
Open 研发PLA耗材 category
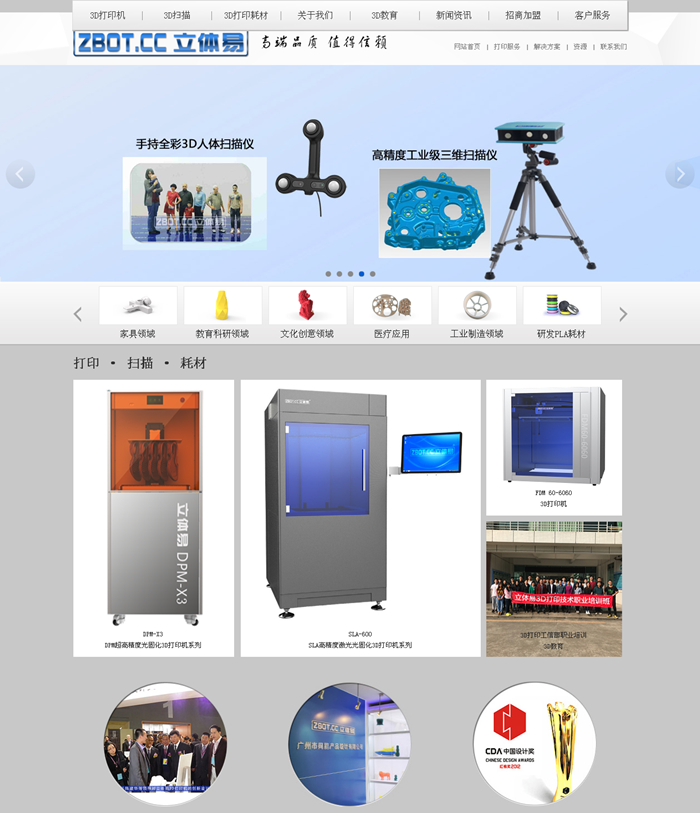tap(561, 314)
